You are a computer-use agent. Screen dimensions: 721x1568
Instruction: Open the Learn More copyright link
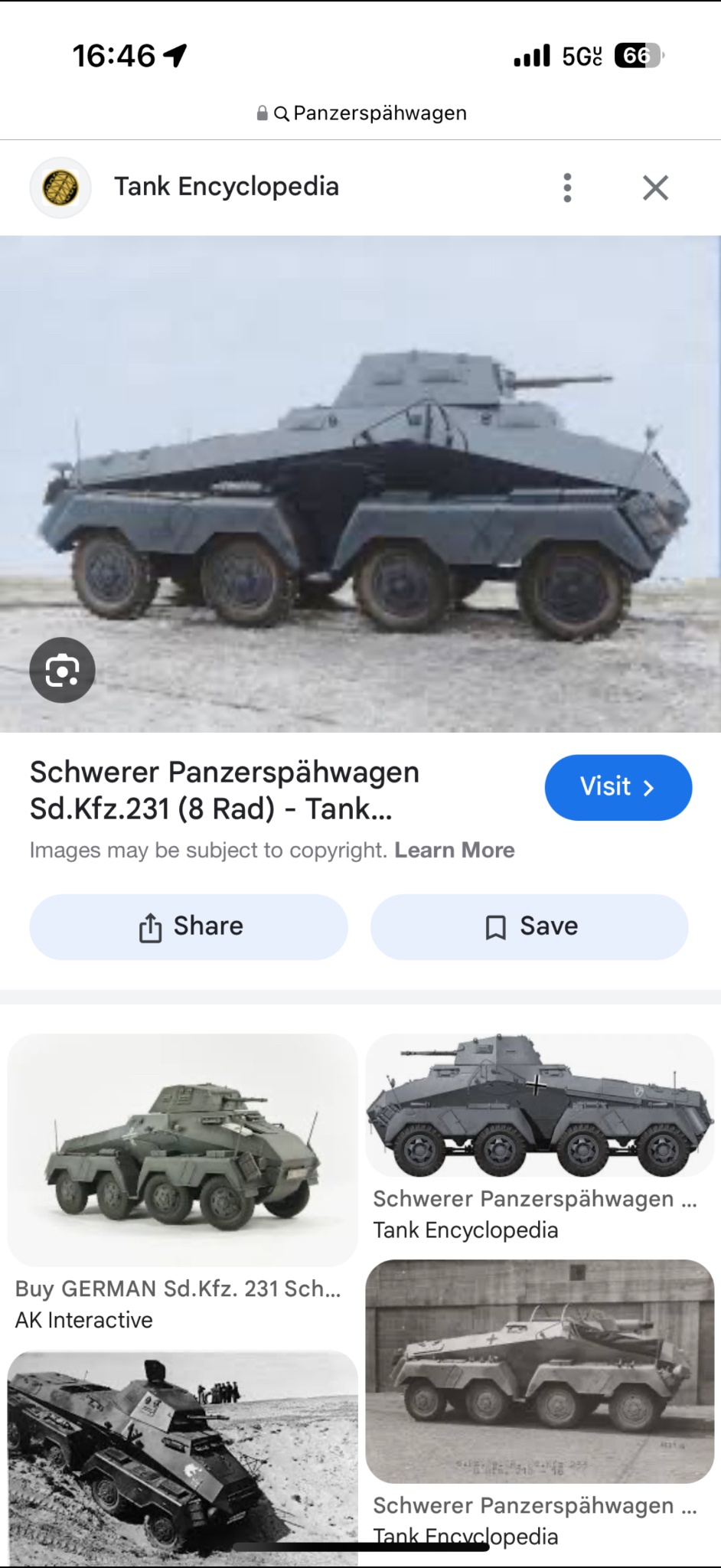(454, 850)
